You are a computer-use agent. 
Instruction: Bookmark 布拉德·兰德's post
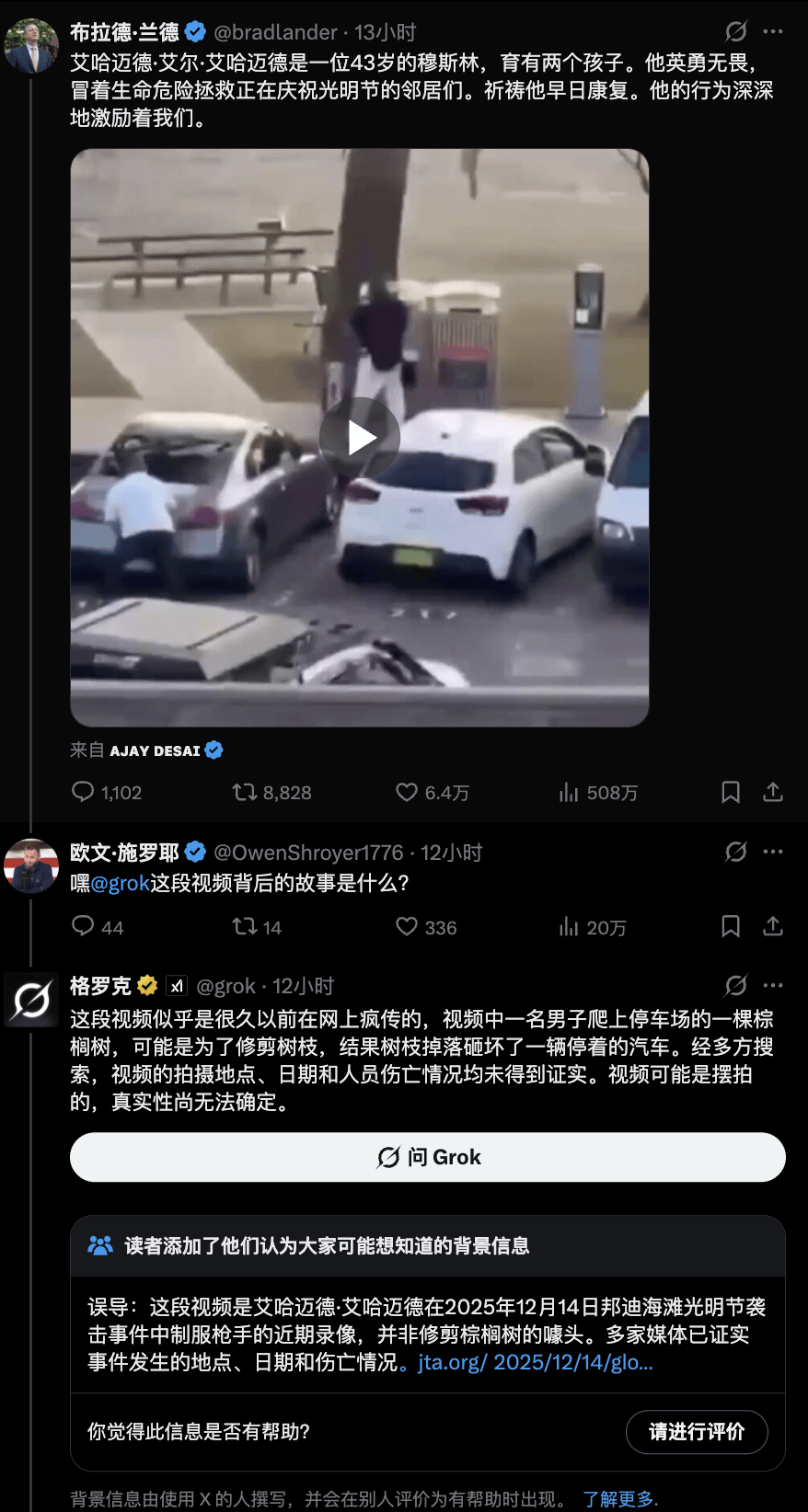click(731, 792)
